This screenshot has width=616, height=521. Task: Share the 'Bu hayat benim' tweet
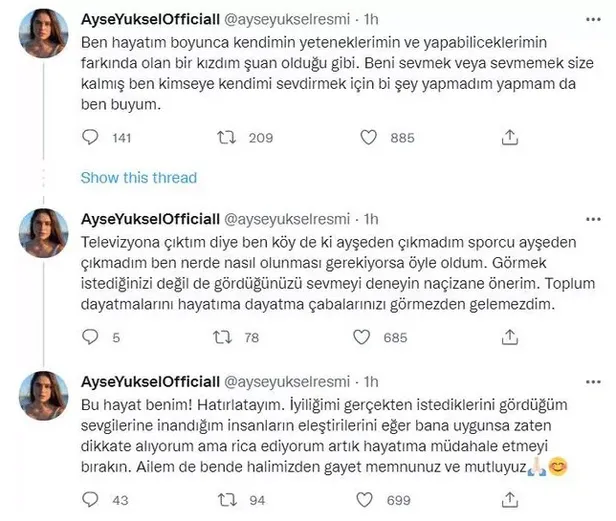(x=507, y=499)
